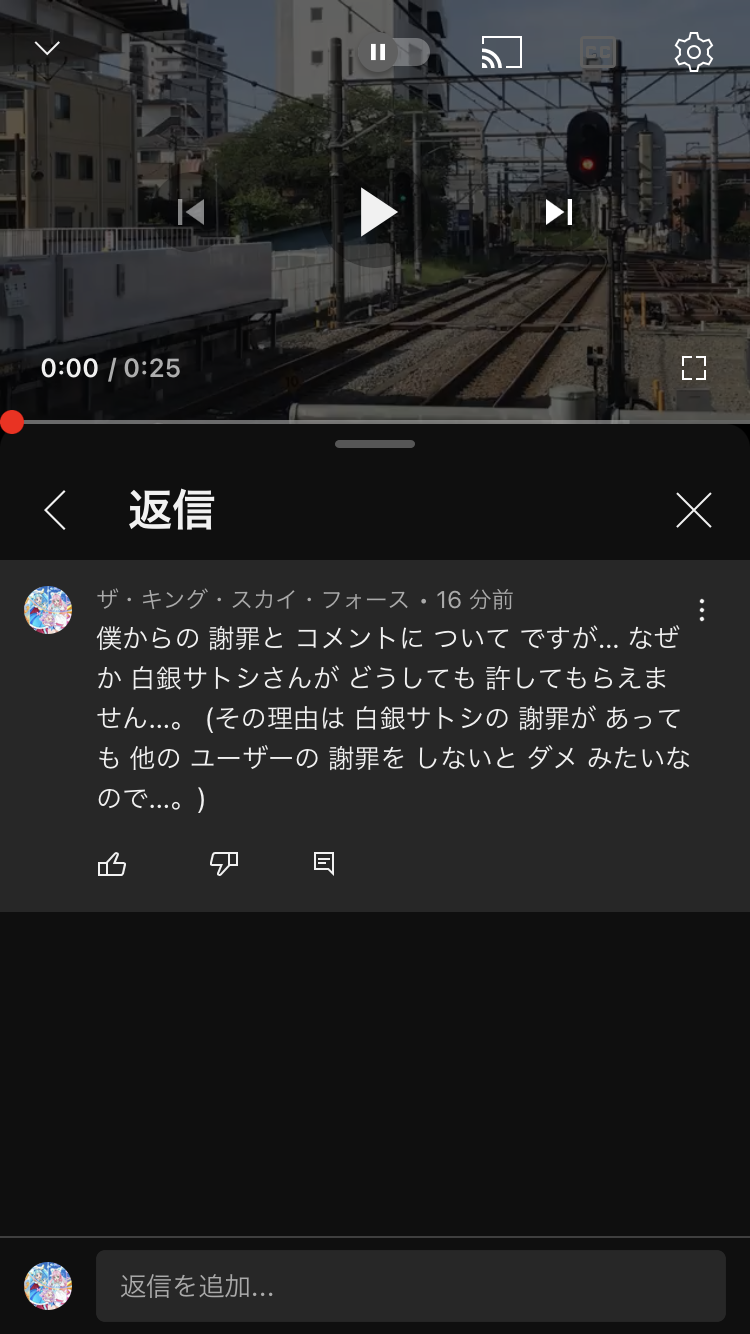
Task: Open ザ・キング・スカイ・フォース's profile avatar on the comment
Action: pos(48,610)
